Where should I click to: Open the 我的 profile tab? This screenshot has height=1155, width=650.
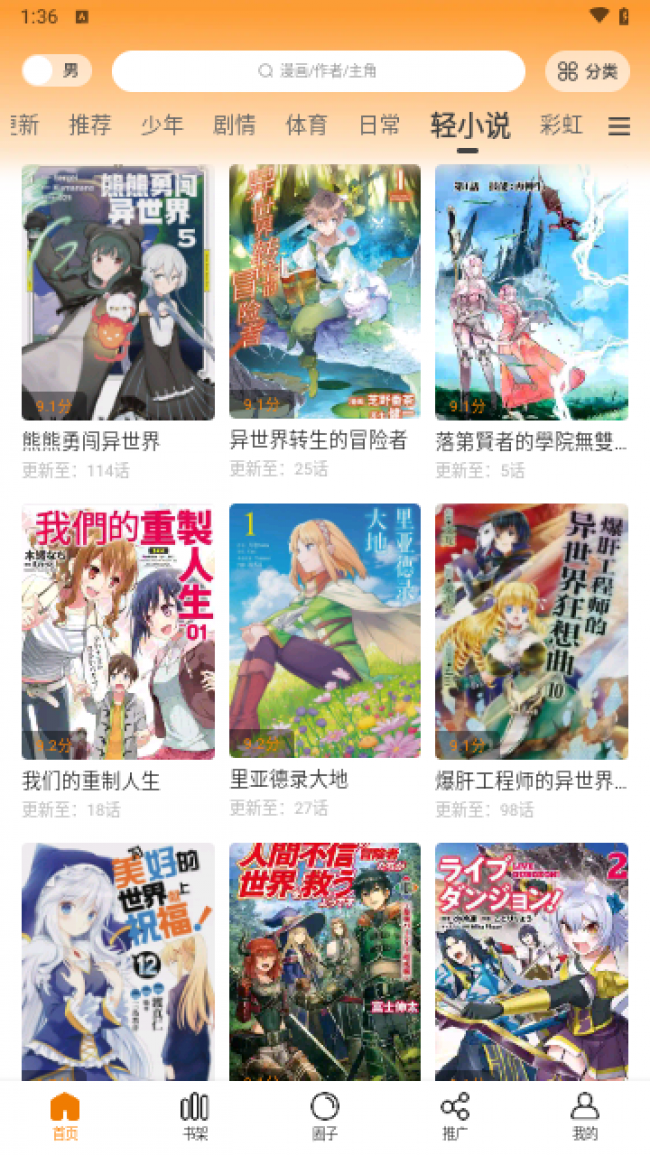pos(585,1116)
